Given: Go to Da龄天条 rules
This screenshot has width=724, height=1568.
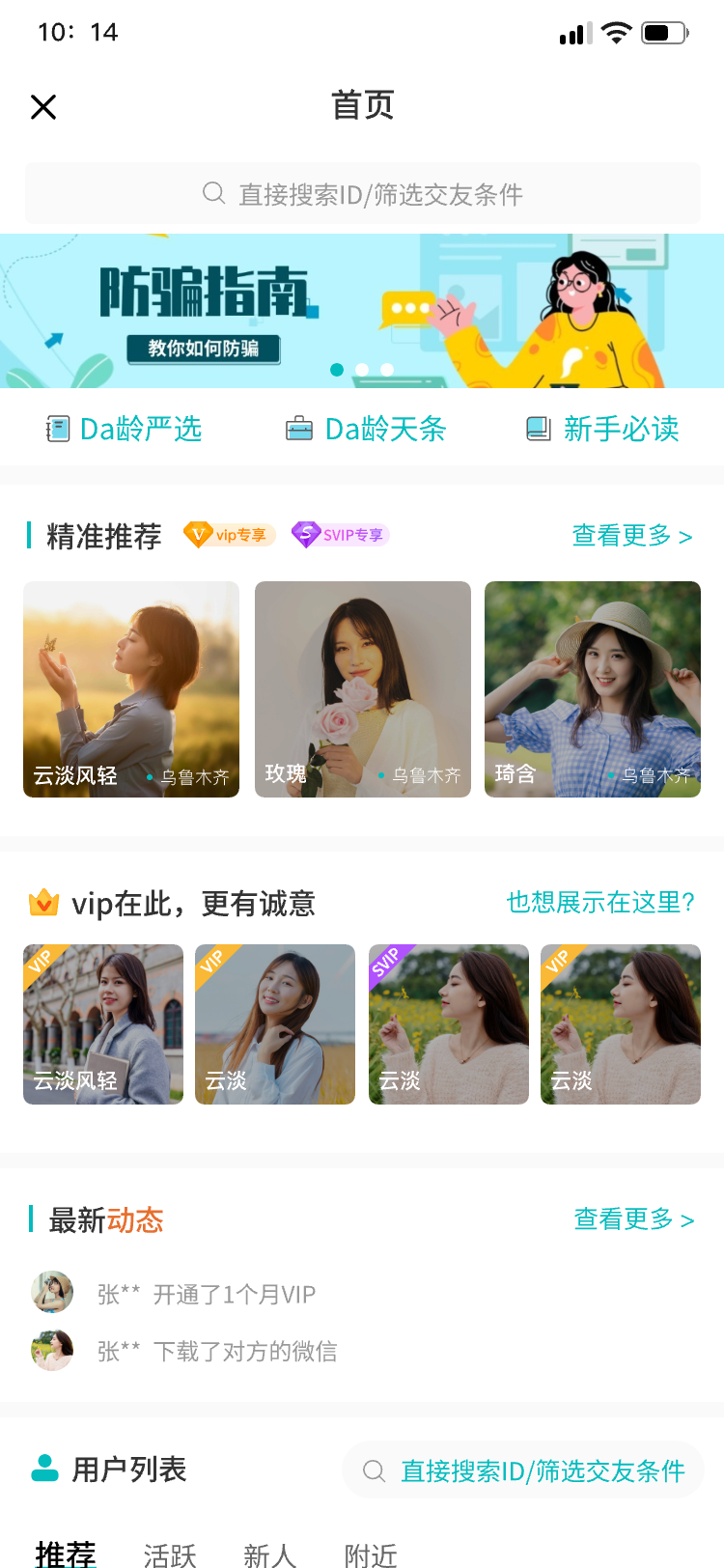Looking at the screenshot, I should [x=366, y=429].
